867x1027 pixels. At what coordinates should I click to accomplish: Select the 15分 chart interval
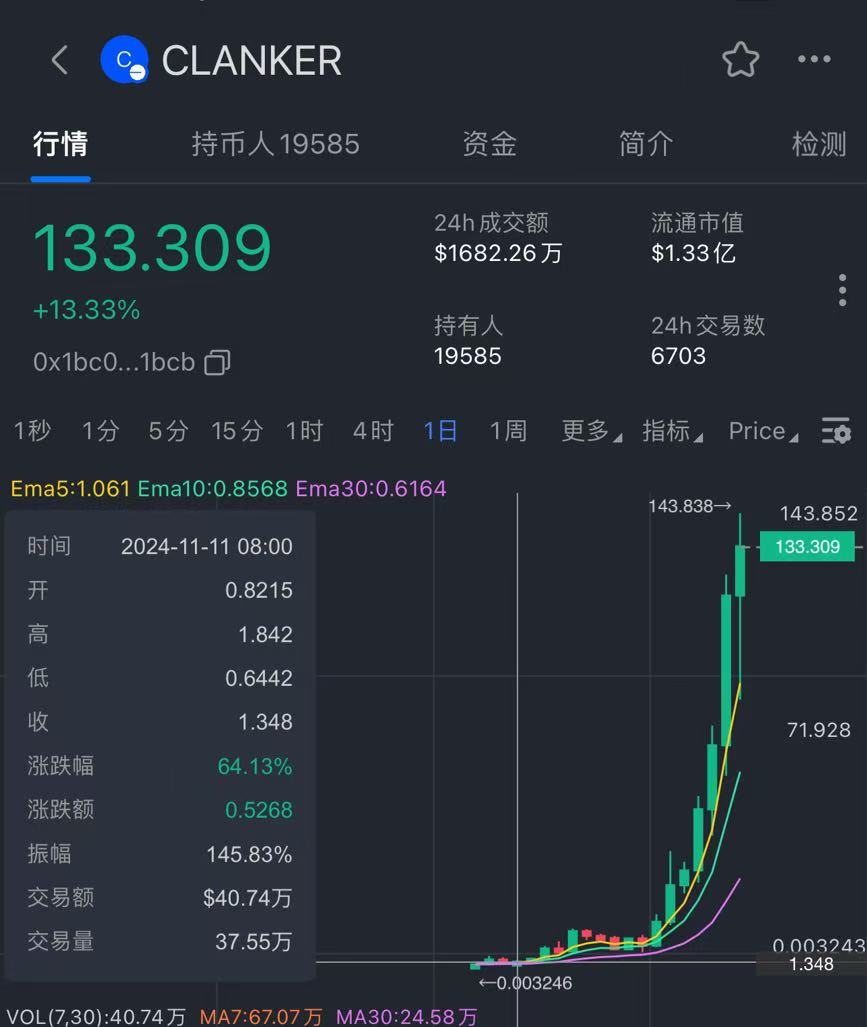tap(237, 431)
